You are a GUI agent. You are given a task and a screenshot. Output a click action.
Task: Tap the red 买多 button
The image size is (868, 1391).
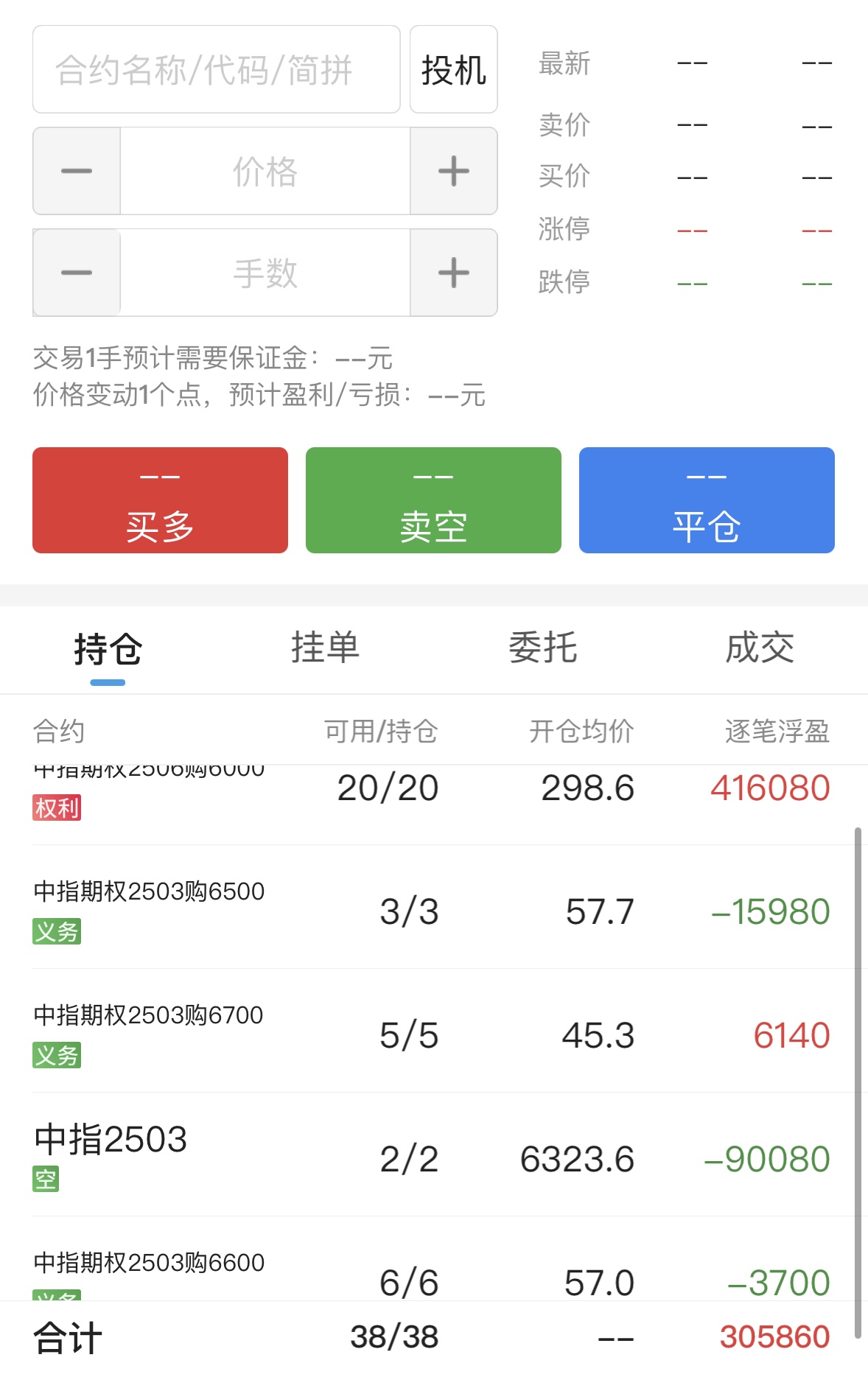(160, 500)
